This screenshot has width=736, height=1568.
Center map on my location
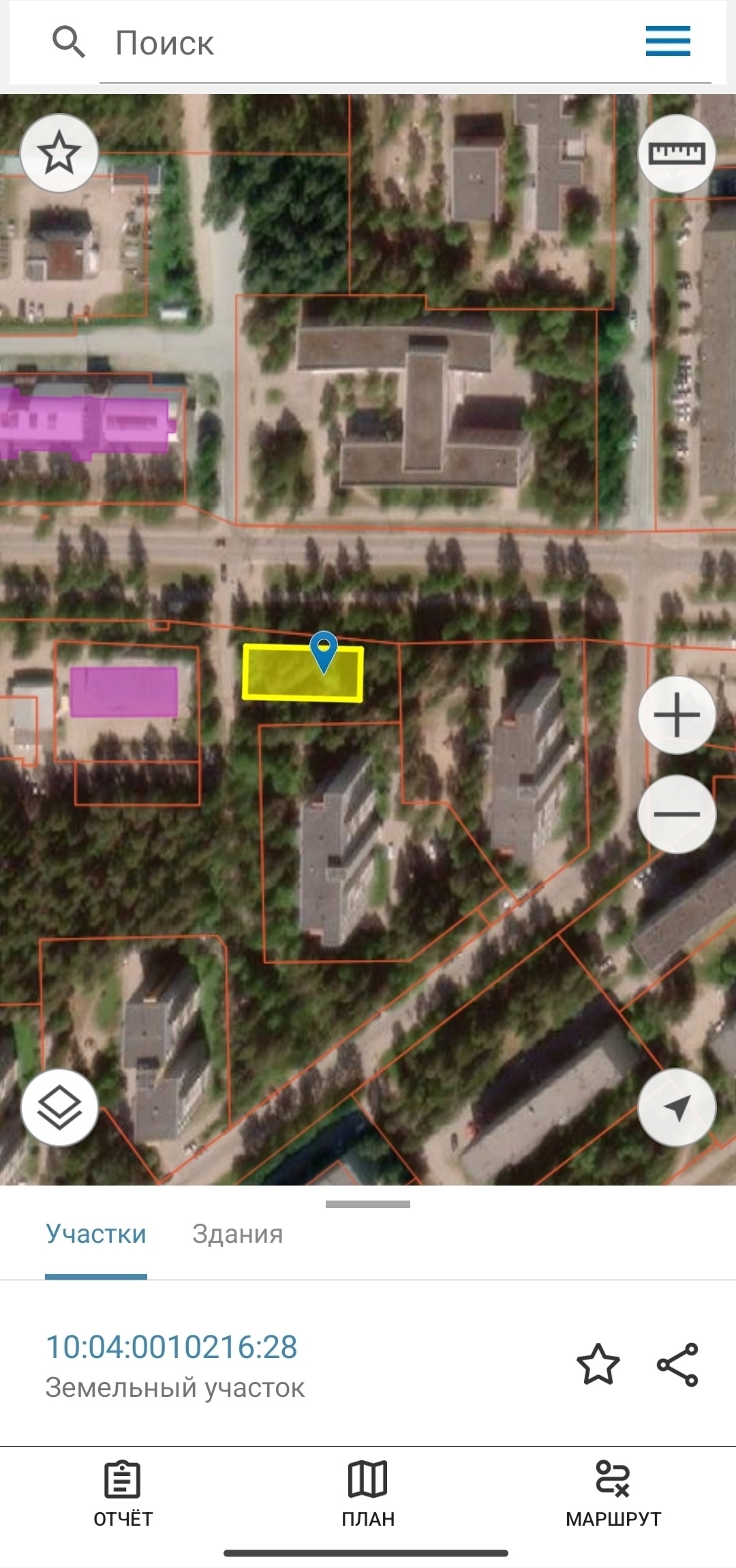[x=676, y=1108]
